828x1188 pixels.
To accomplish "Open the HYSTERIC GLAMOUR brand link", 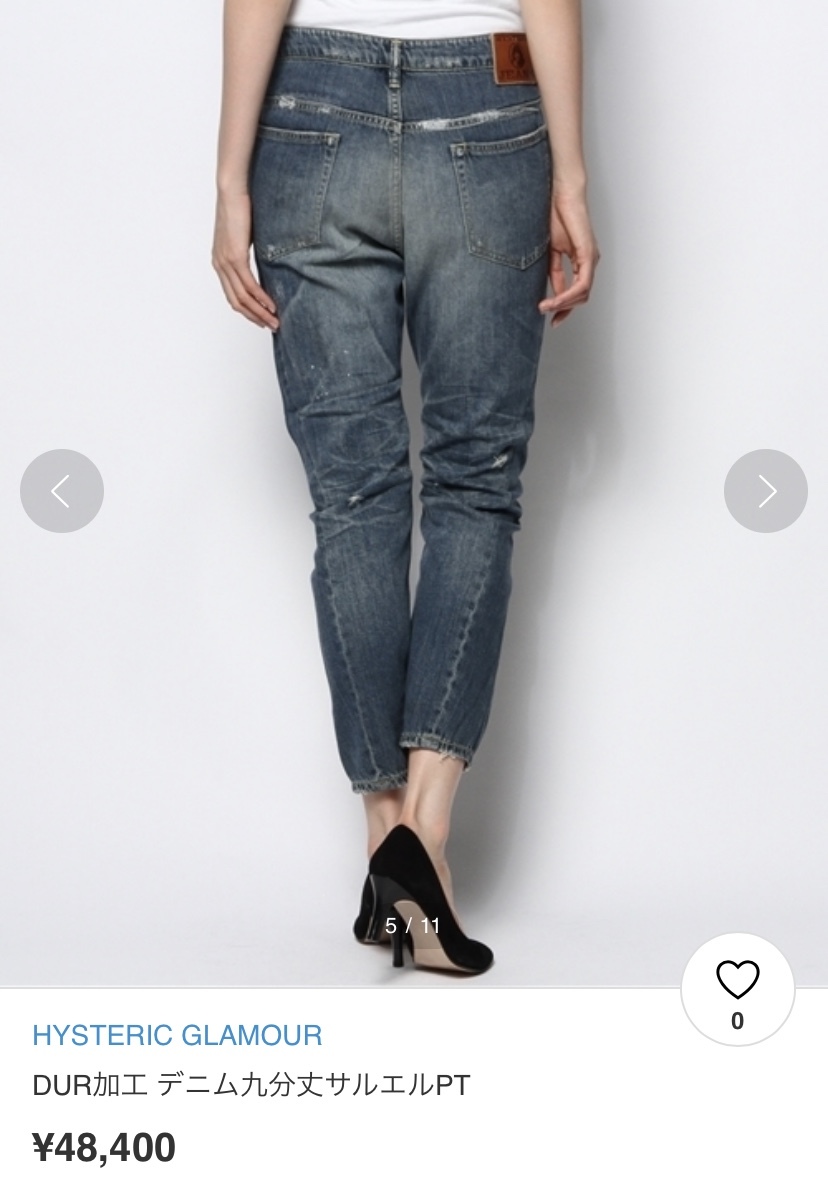I will 177,1035.
